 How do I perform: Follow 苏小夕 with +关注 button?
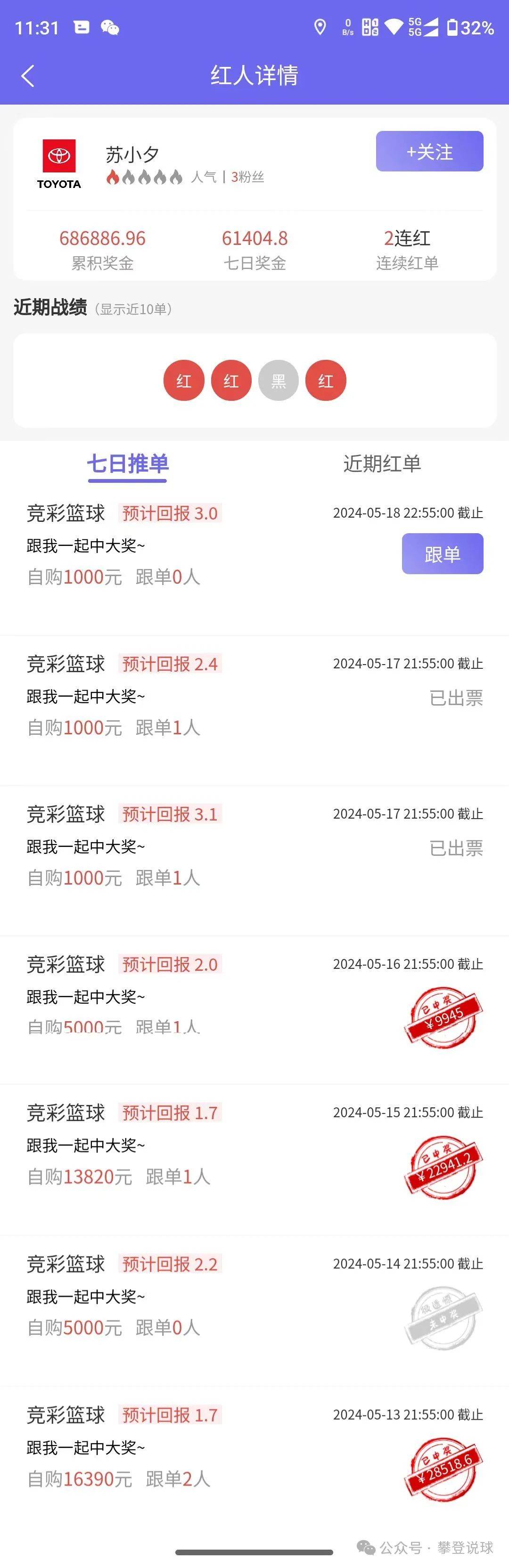click(x=429, y=152)
